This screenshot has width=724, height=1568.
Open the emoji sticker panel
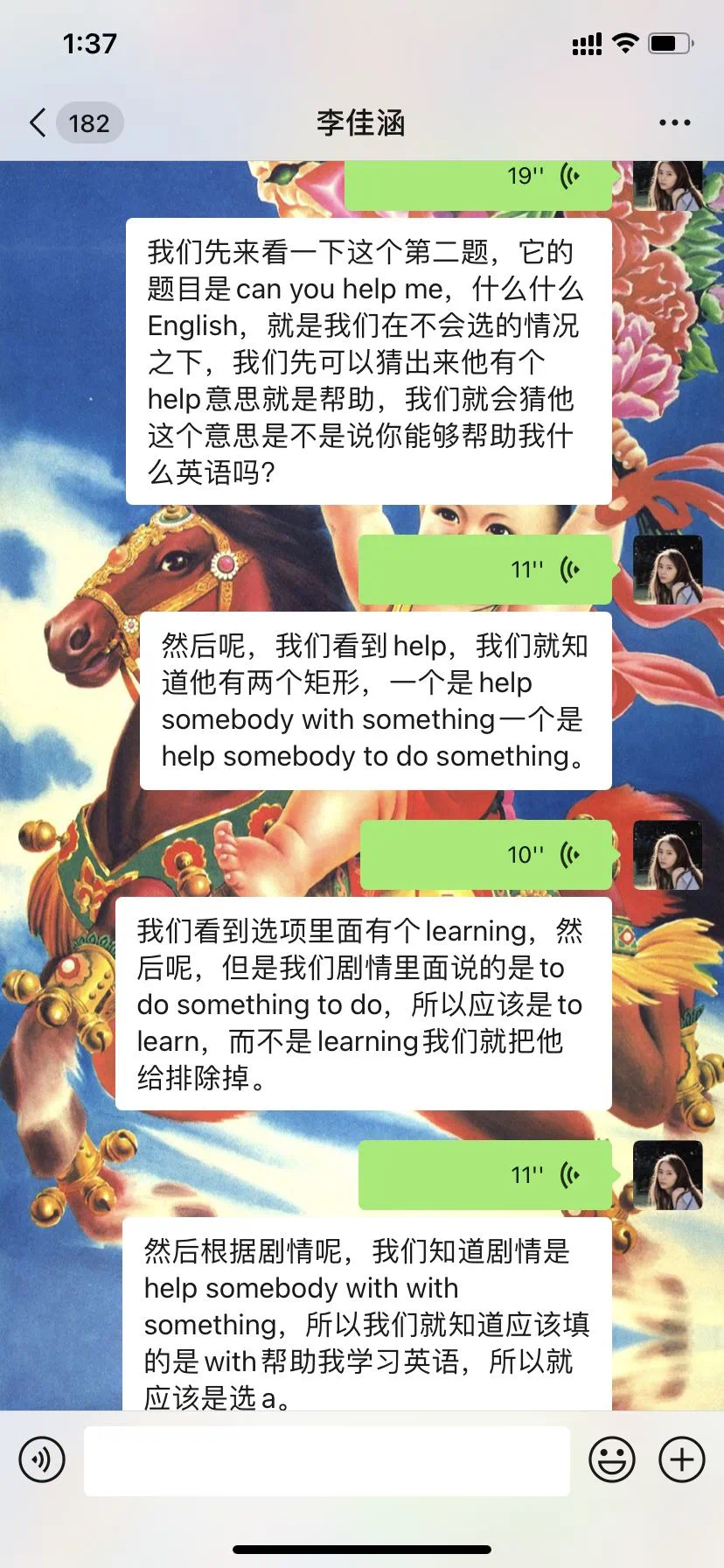(x=612, y=1459)
